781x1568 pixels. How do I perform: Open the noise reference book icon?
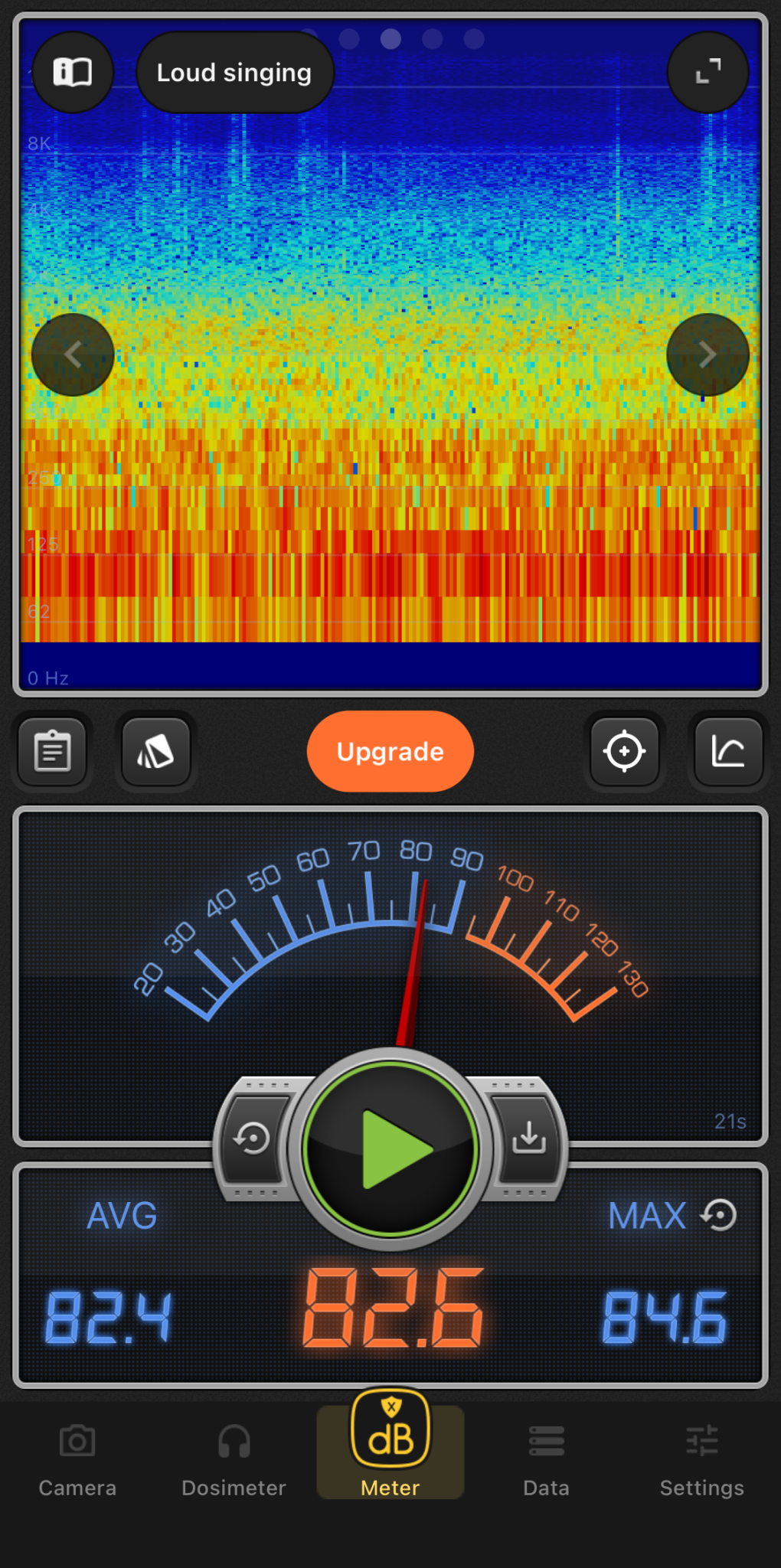73,73
